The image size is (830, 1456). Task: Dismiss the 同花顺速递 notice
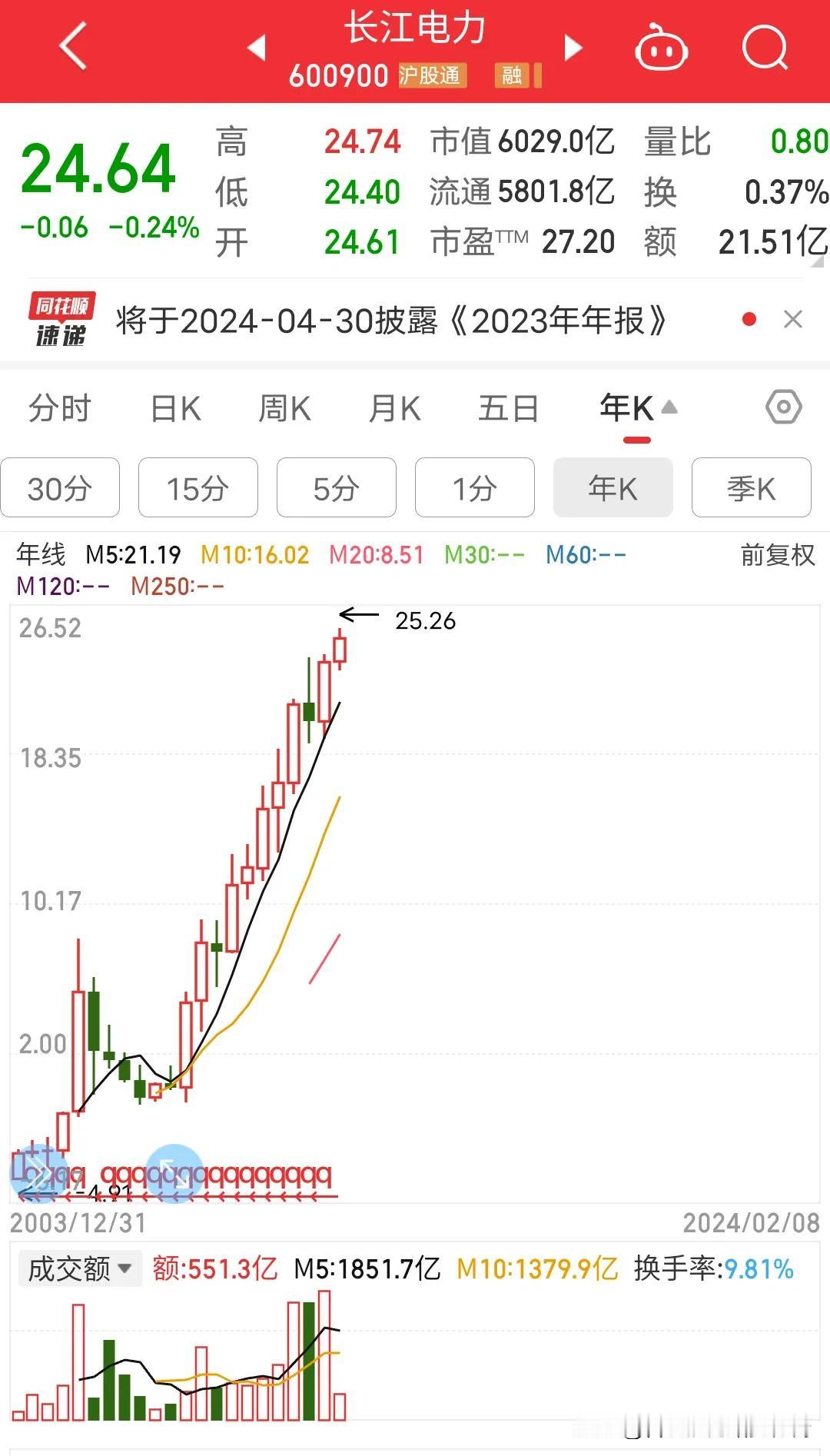coord(793,319)
